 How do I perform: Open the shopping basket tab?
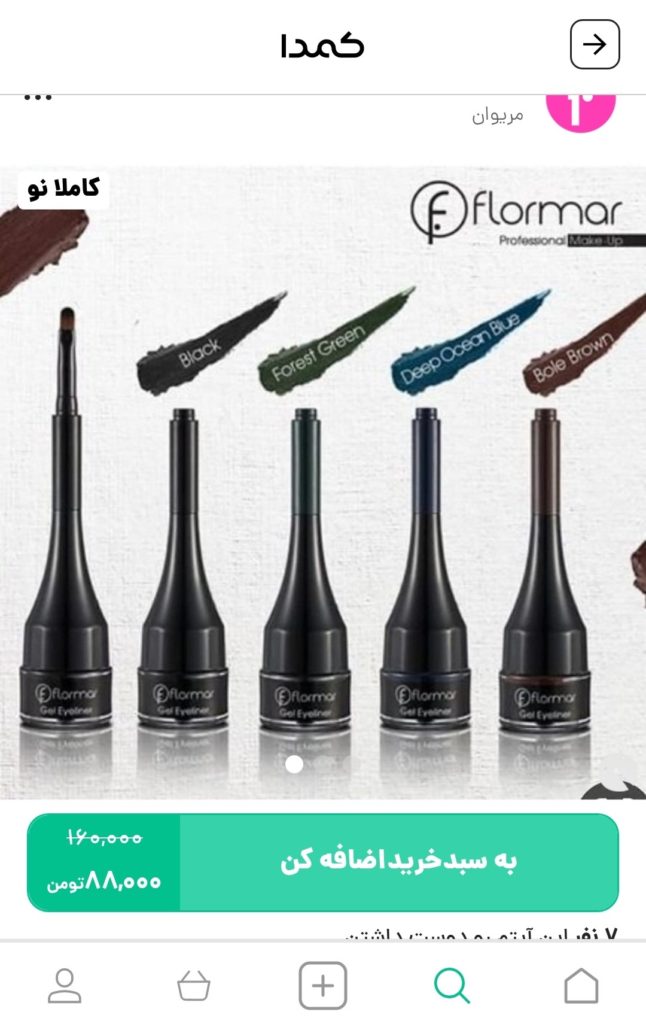point(194,986)
